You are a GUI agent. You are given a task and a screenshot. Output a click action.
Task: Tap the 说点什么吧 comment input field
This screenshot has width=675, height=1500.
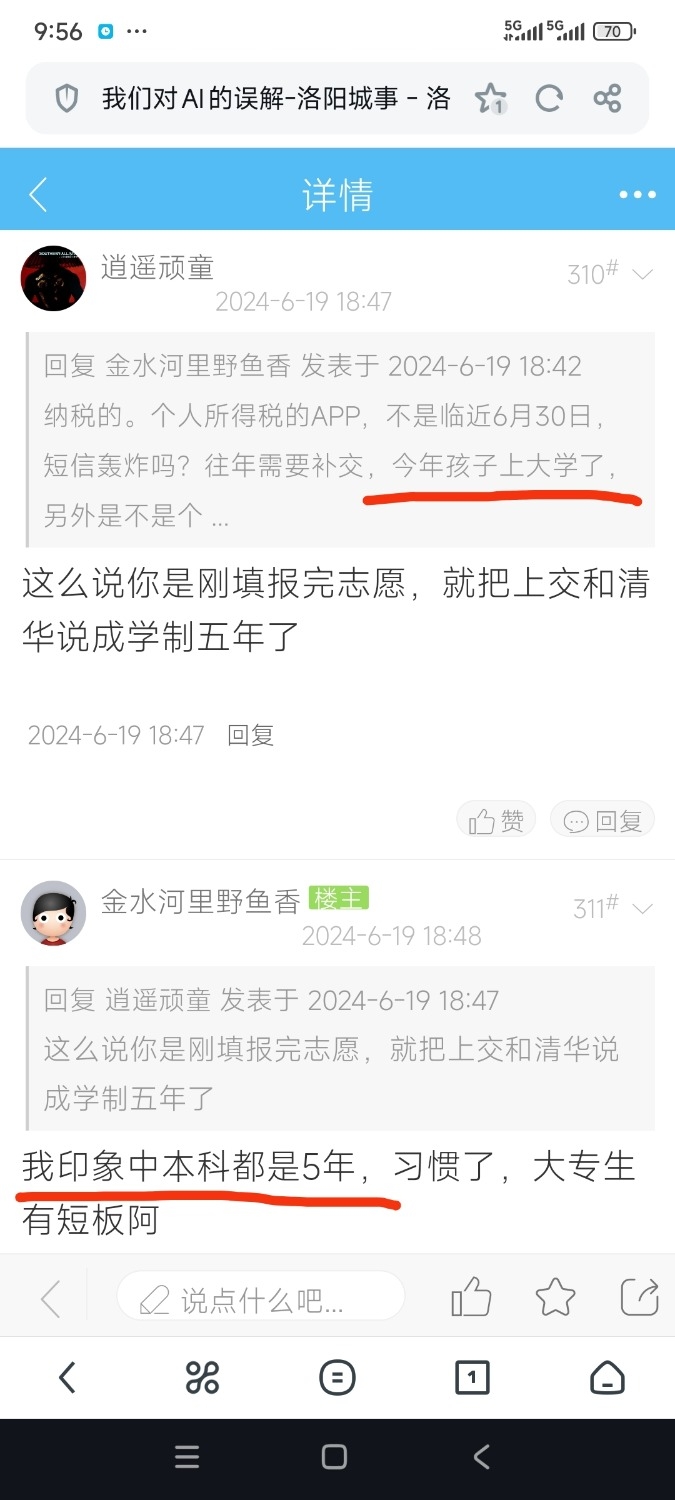(x=260, y=1299)
